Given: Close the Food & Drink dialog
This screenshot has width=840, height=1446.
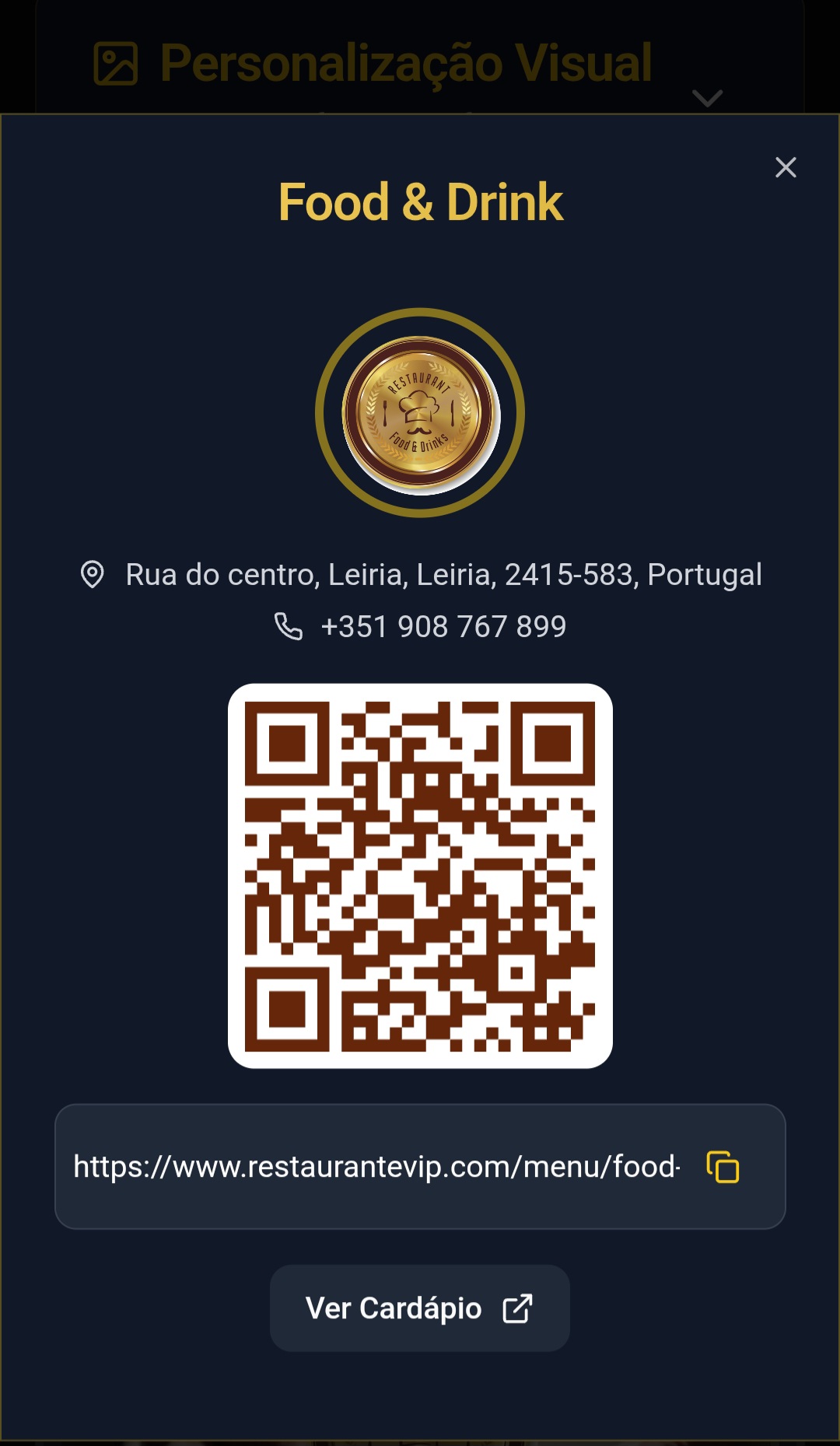Looking at the screenshot, I should pyautogui.click(x=786, y=167).
